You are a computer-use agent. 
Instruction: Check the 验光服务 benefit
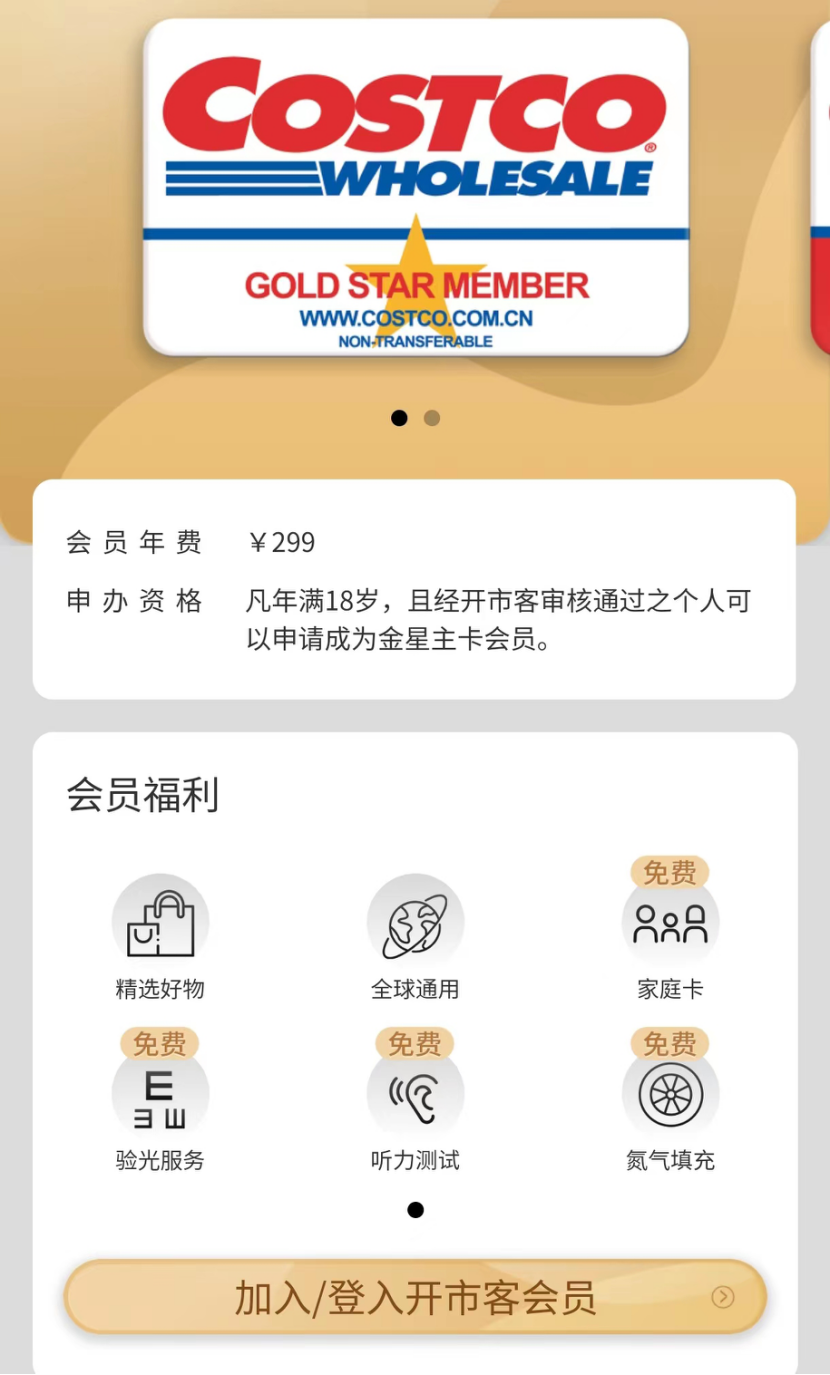pyautogui.click(x=160, y=1095)
